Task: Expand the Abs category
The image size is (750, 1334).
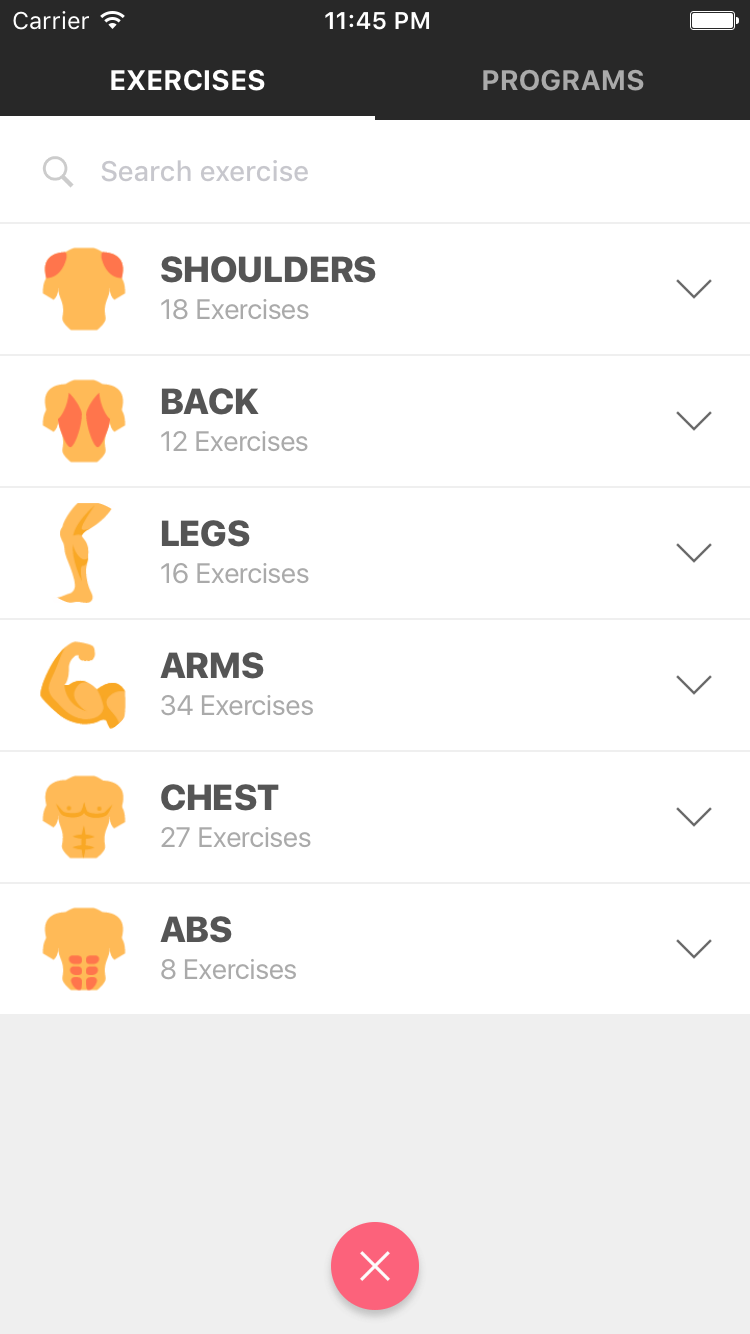Action: [x=693, y=949]
